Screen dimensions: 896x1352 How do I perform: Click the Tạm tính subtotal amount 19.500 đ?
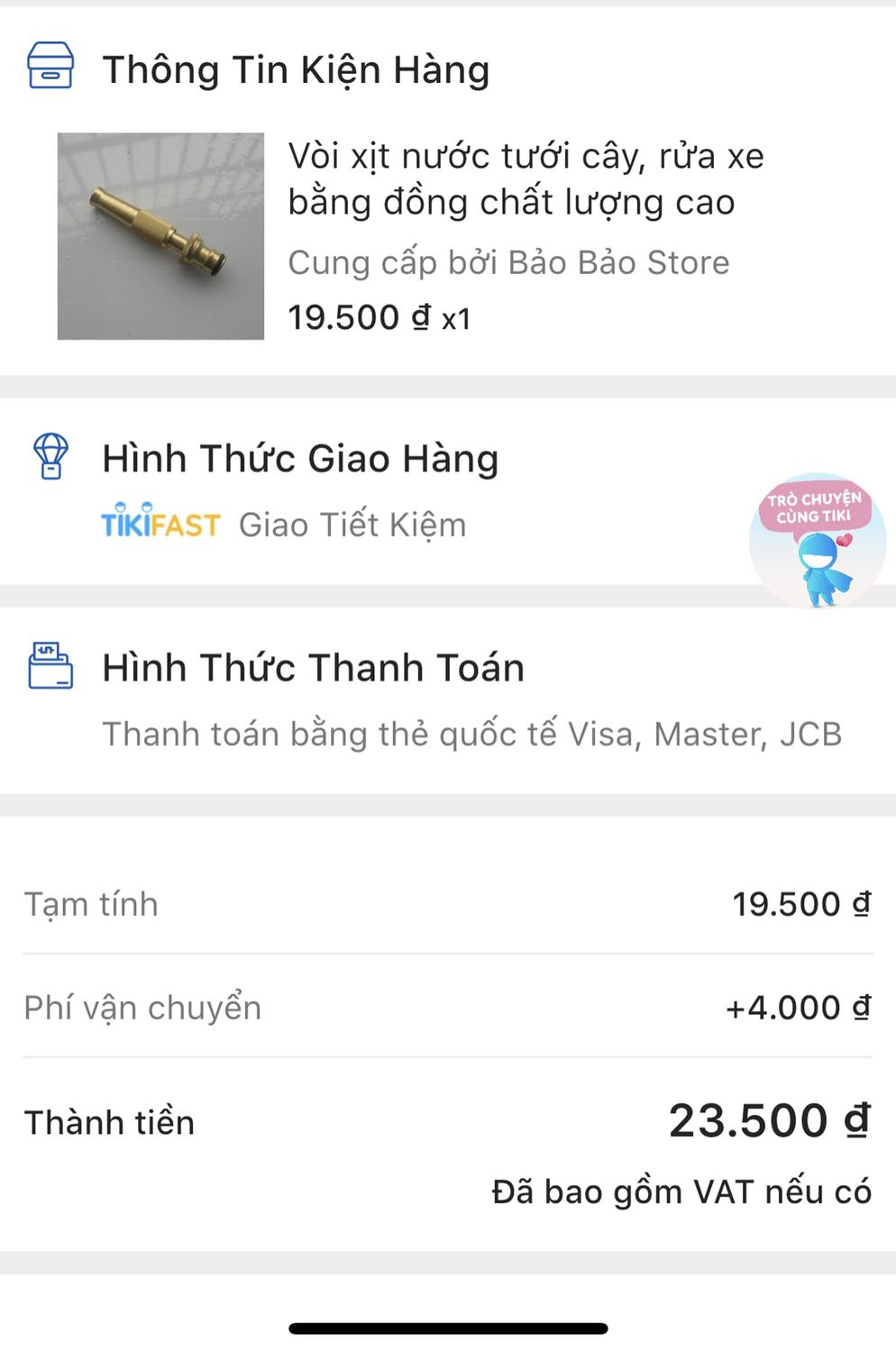pyautogui.click(x=800, y=903)
